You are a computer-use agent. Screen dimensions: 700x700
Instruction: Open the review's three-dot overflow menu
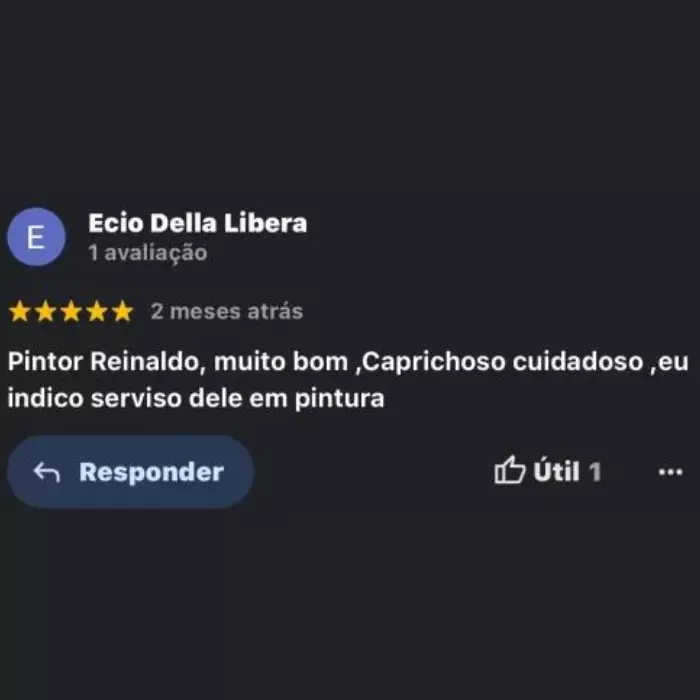pos(670,472)
